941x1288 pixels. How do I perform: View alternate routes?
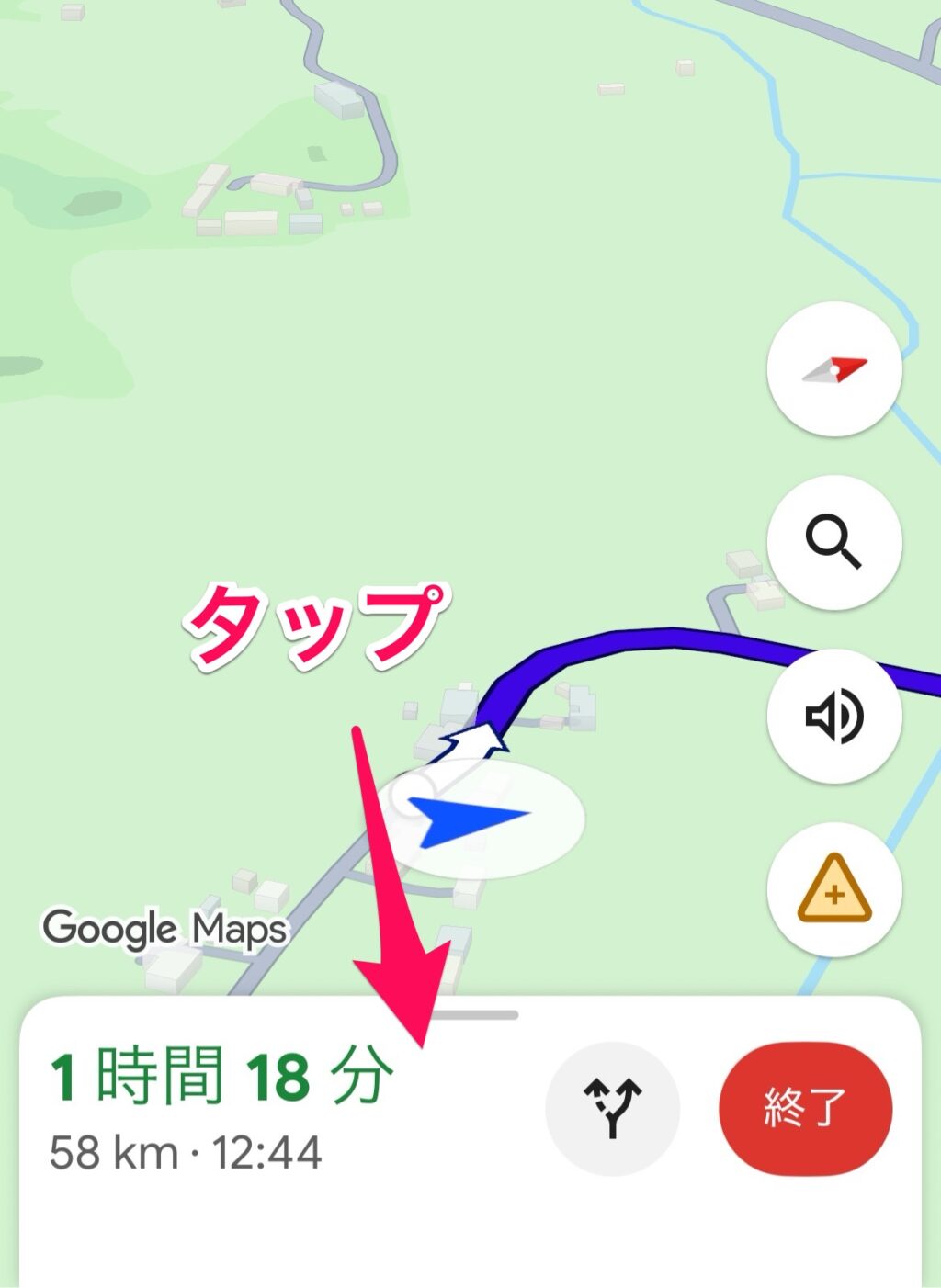click(x=612, y=1108)
